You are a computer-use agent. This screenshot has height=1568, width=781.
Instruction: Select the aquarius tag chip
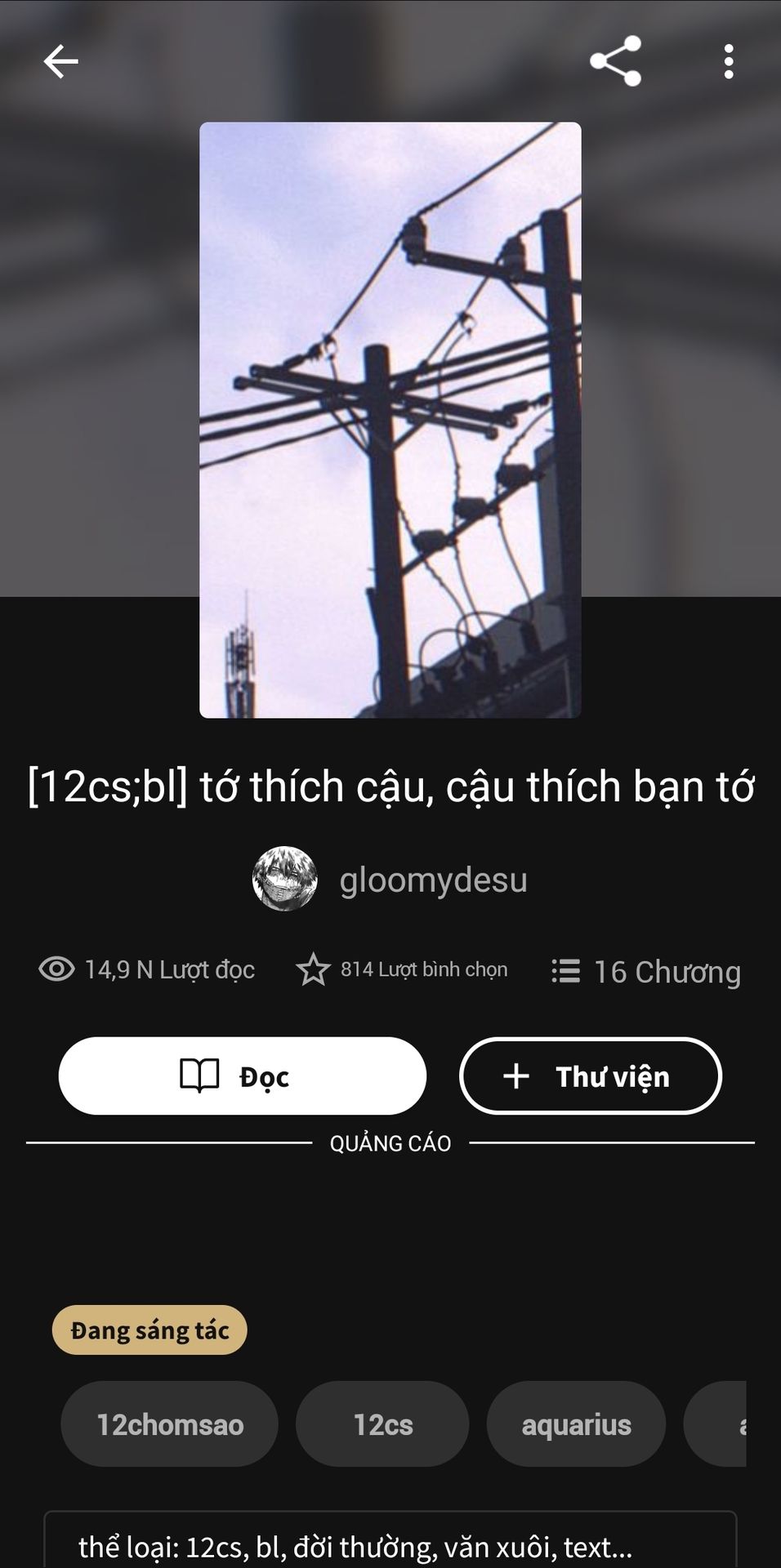point(576,1424)
